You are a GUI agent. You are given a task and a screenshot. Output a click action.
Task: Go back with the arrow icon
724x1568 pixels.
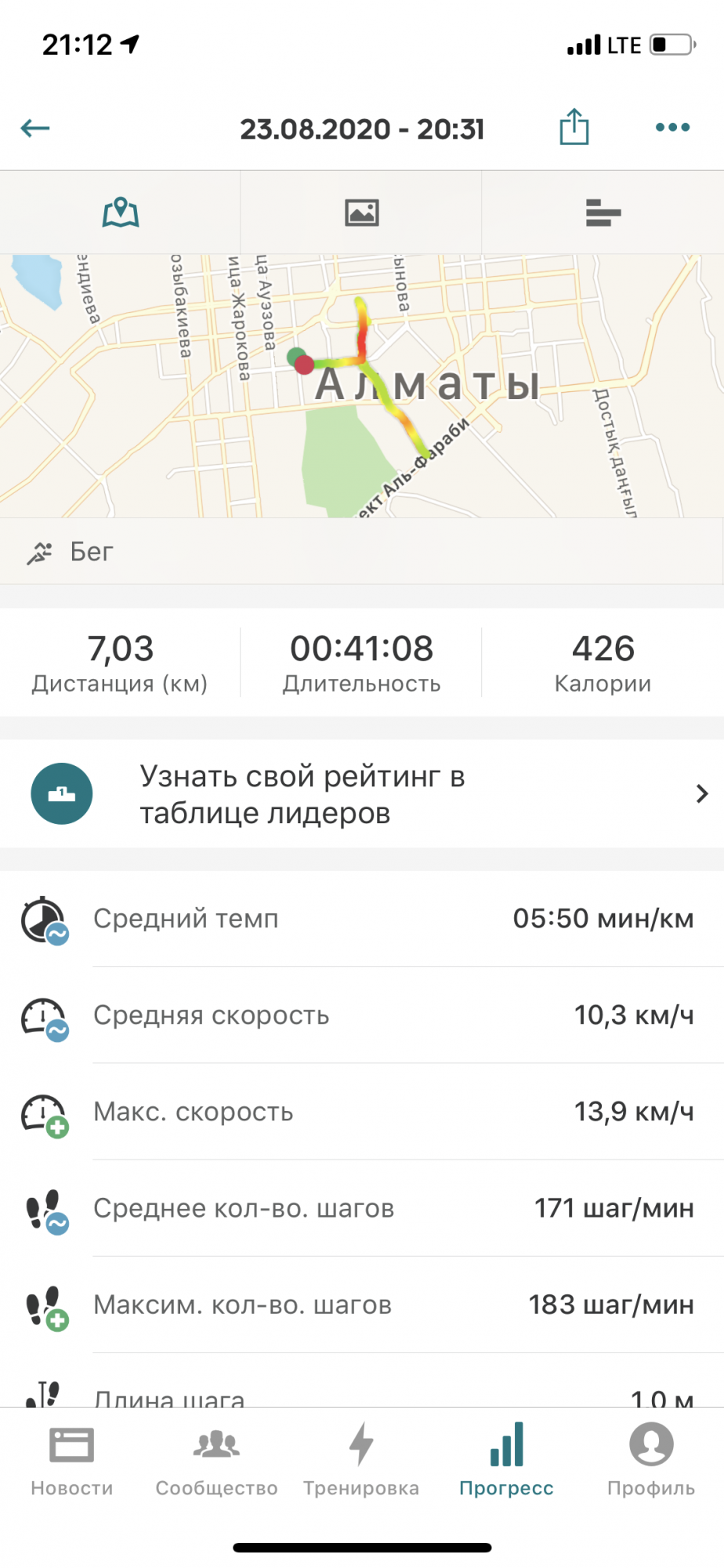(35, 128)
